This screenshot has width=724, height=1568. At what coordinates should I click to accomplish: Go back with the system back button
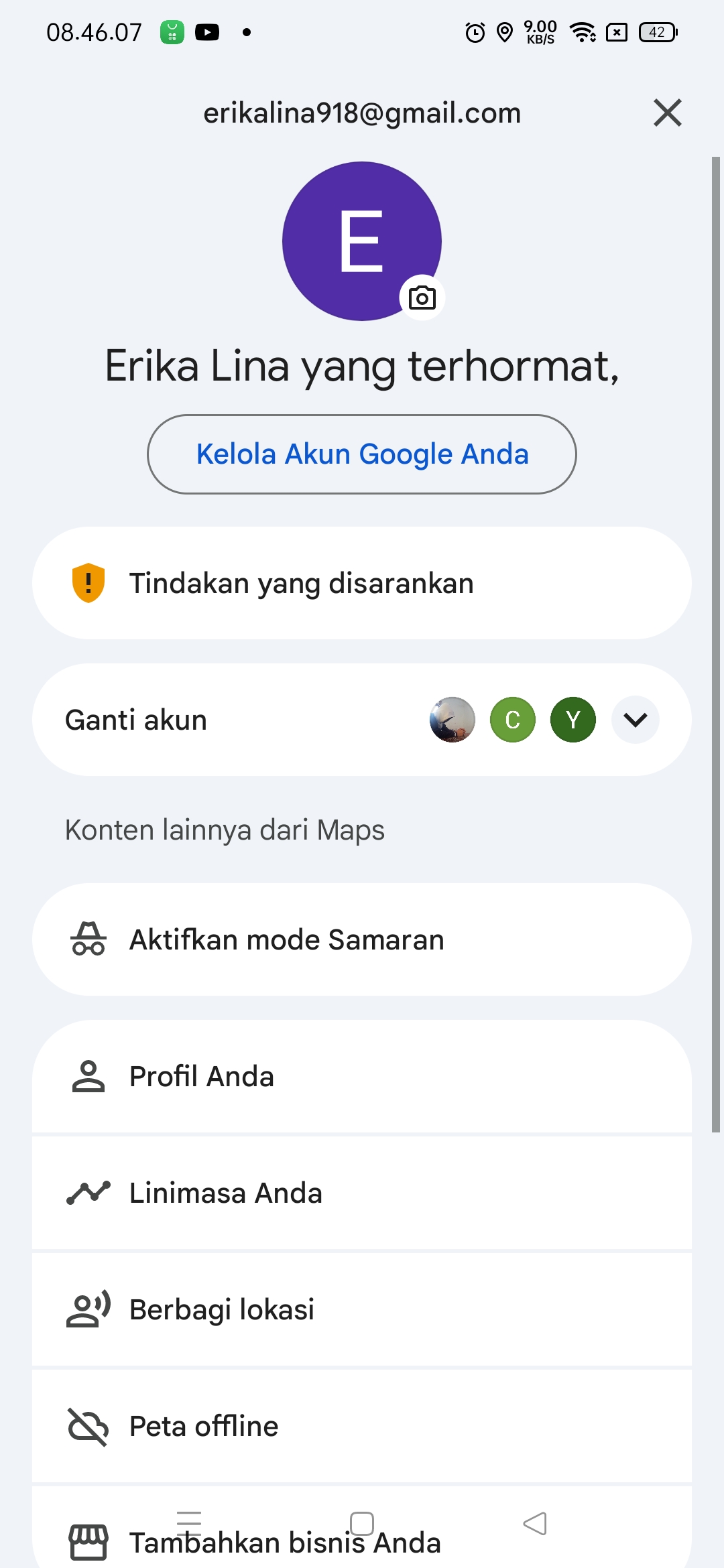point(535,1523)
